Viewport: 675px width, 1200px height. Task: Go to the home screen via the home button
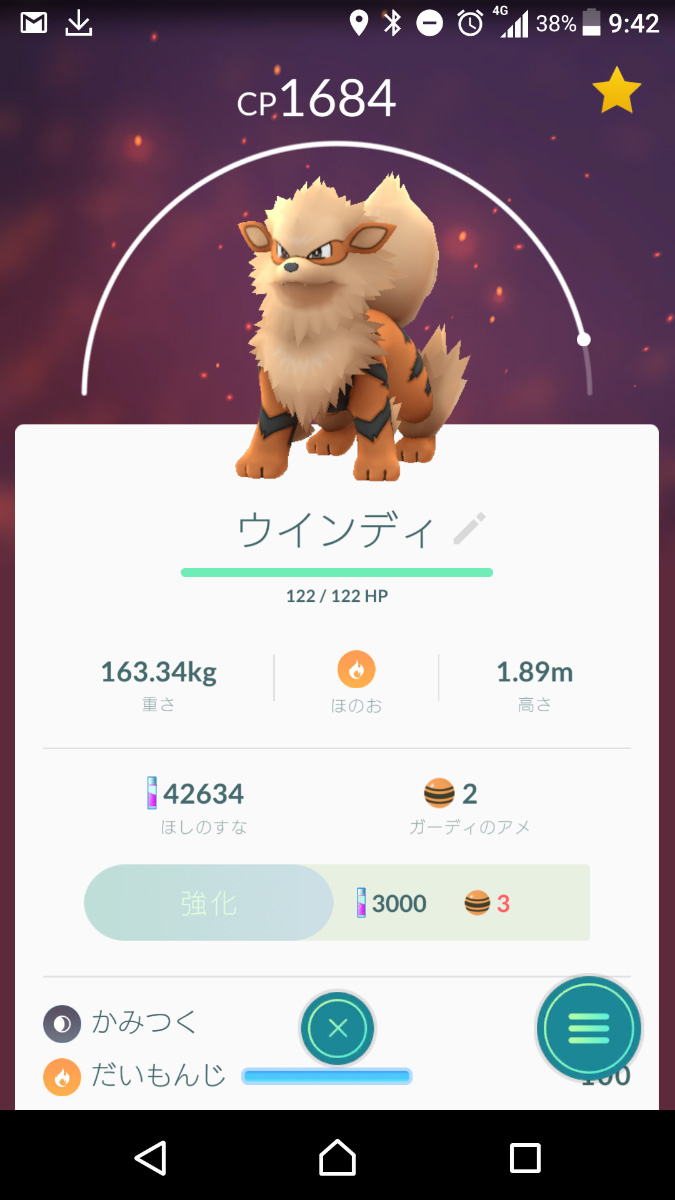click(x=338, y=1157)
